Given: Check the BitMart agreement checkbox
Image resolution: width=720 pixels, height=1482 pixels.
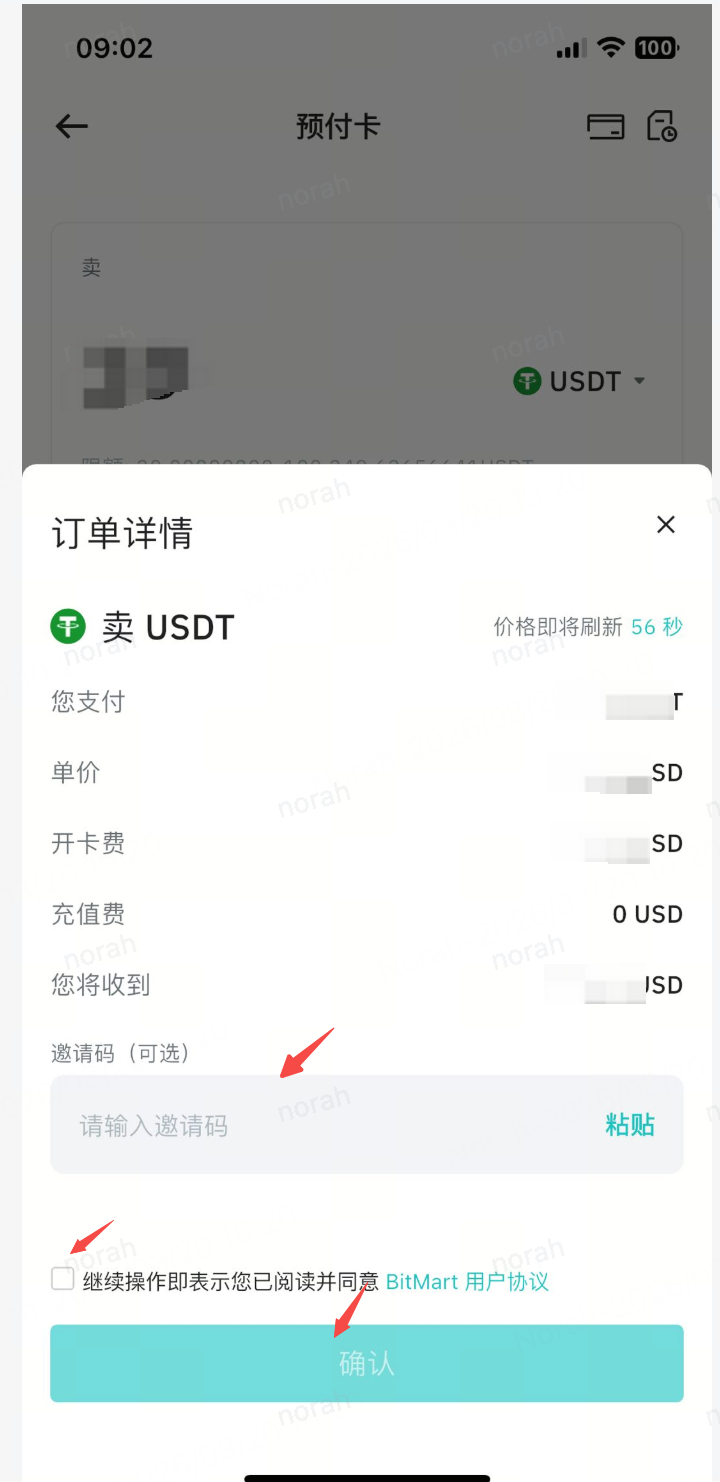Looking at the screenshot, I should click(63, 1279).
